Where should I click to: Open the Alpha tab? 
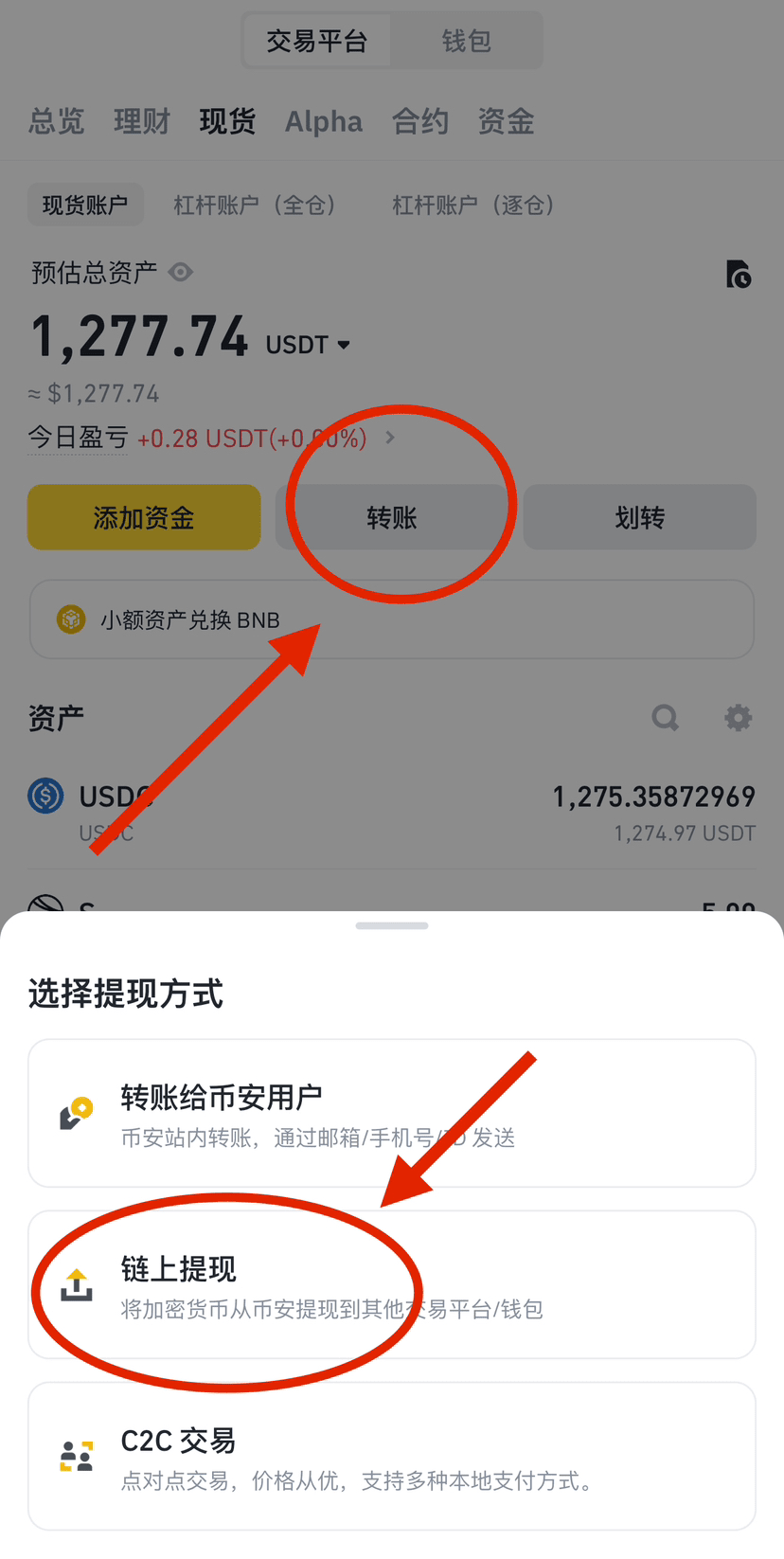[324, 121]
